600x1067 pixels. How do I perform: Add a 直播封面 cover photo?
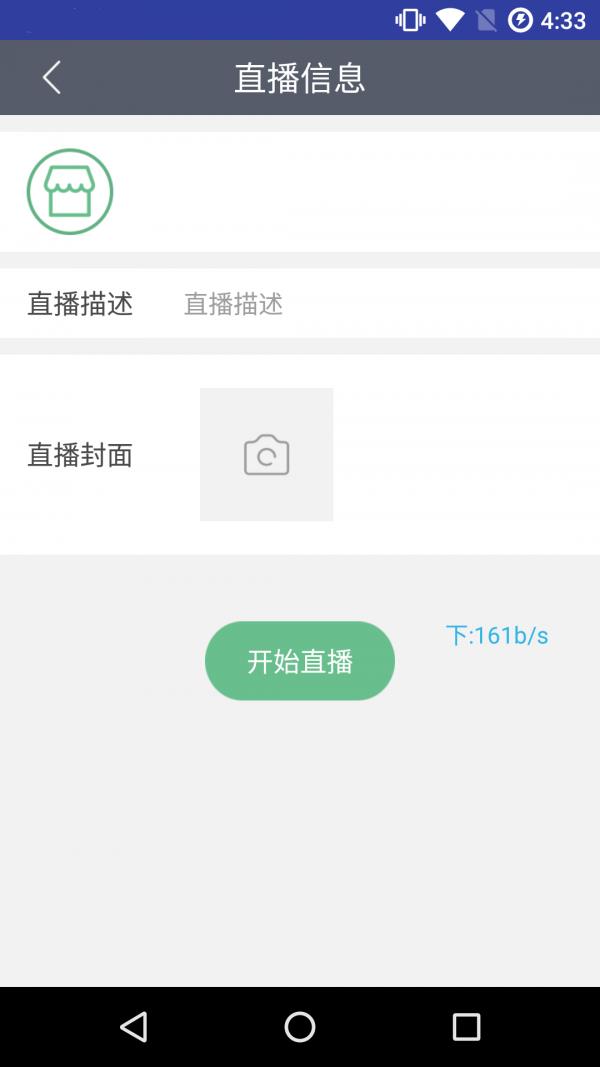click(x=266, y=455)
